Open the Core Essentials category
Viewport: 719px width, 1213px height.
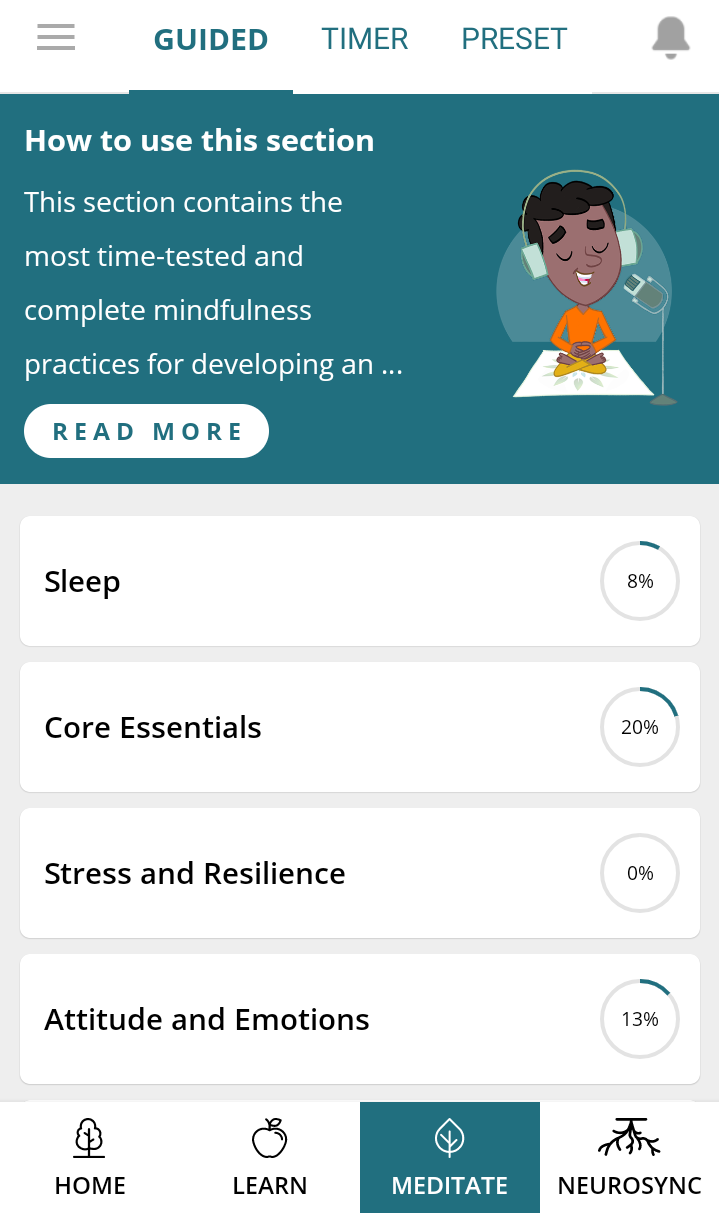coord(360,727)
